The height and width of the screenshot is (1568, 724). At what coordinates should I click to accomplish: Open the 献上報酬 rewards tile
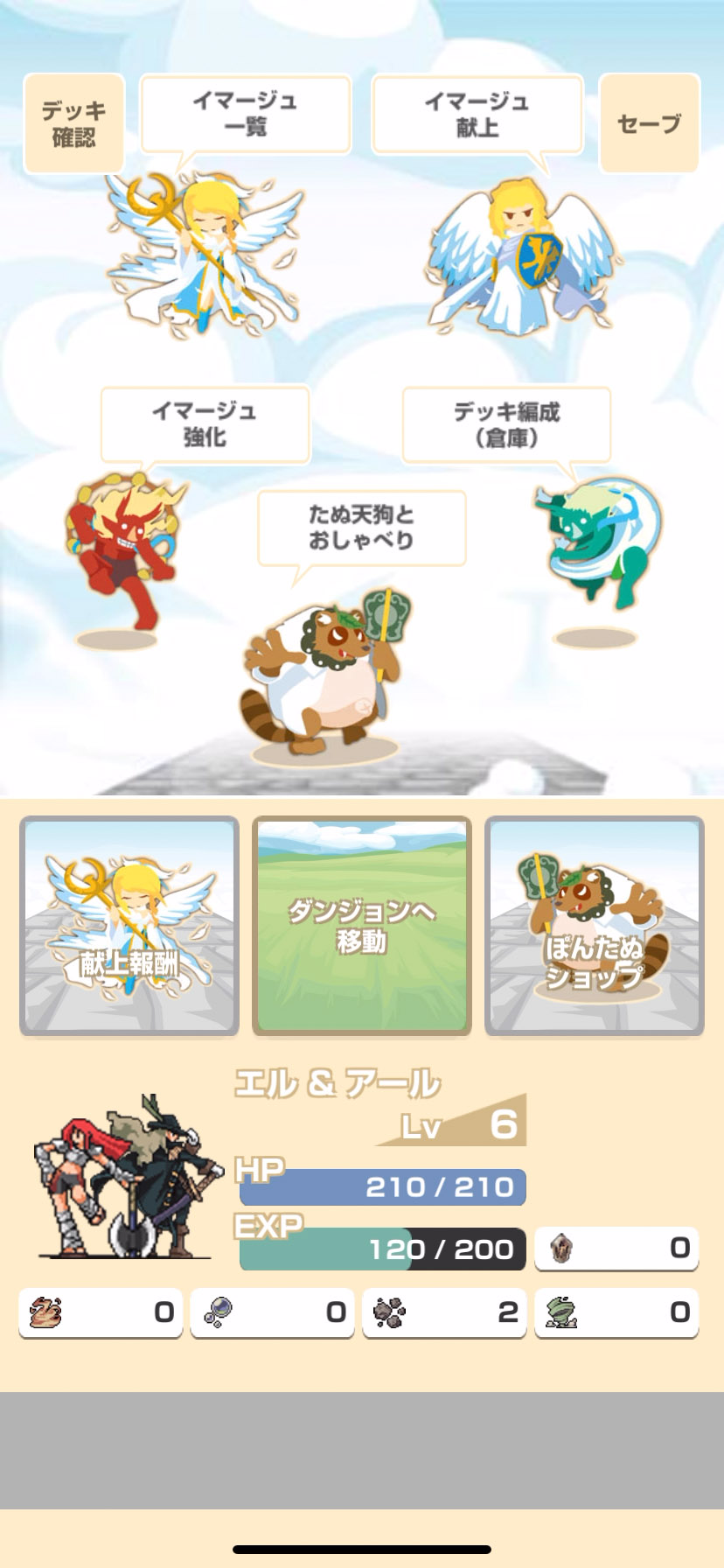click(x=129, y=926)
